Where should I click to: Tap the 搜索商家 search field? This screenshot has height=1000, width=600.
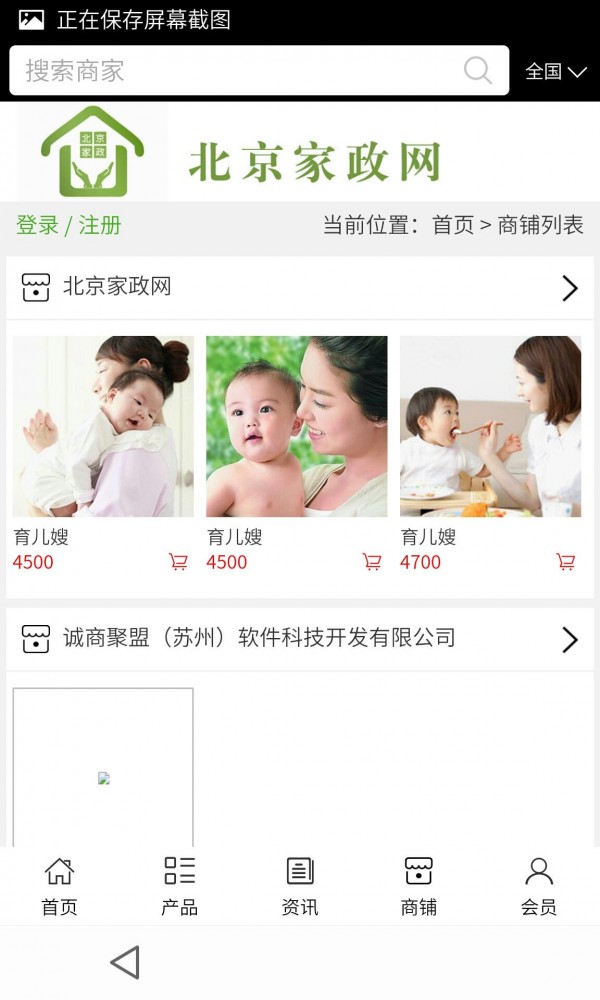(230, 71)
